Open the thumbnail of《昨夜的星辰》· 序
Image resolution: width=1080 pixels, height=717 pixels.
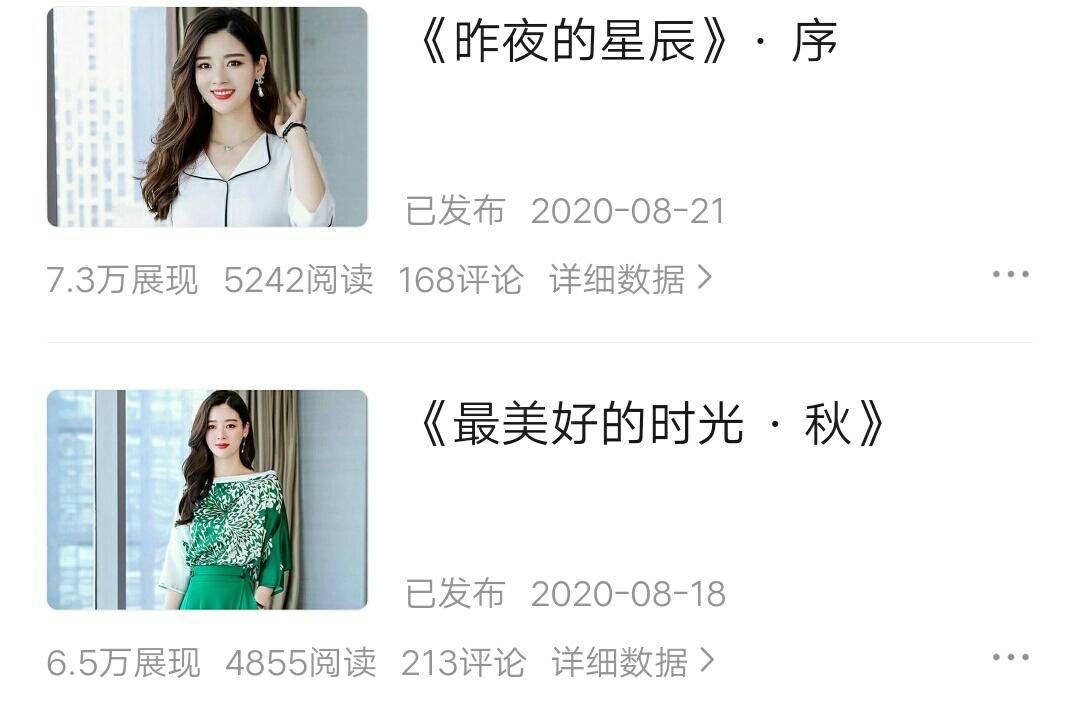(x=207, y=117)
